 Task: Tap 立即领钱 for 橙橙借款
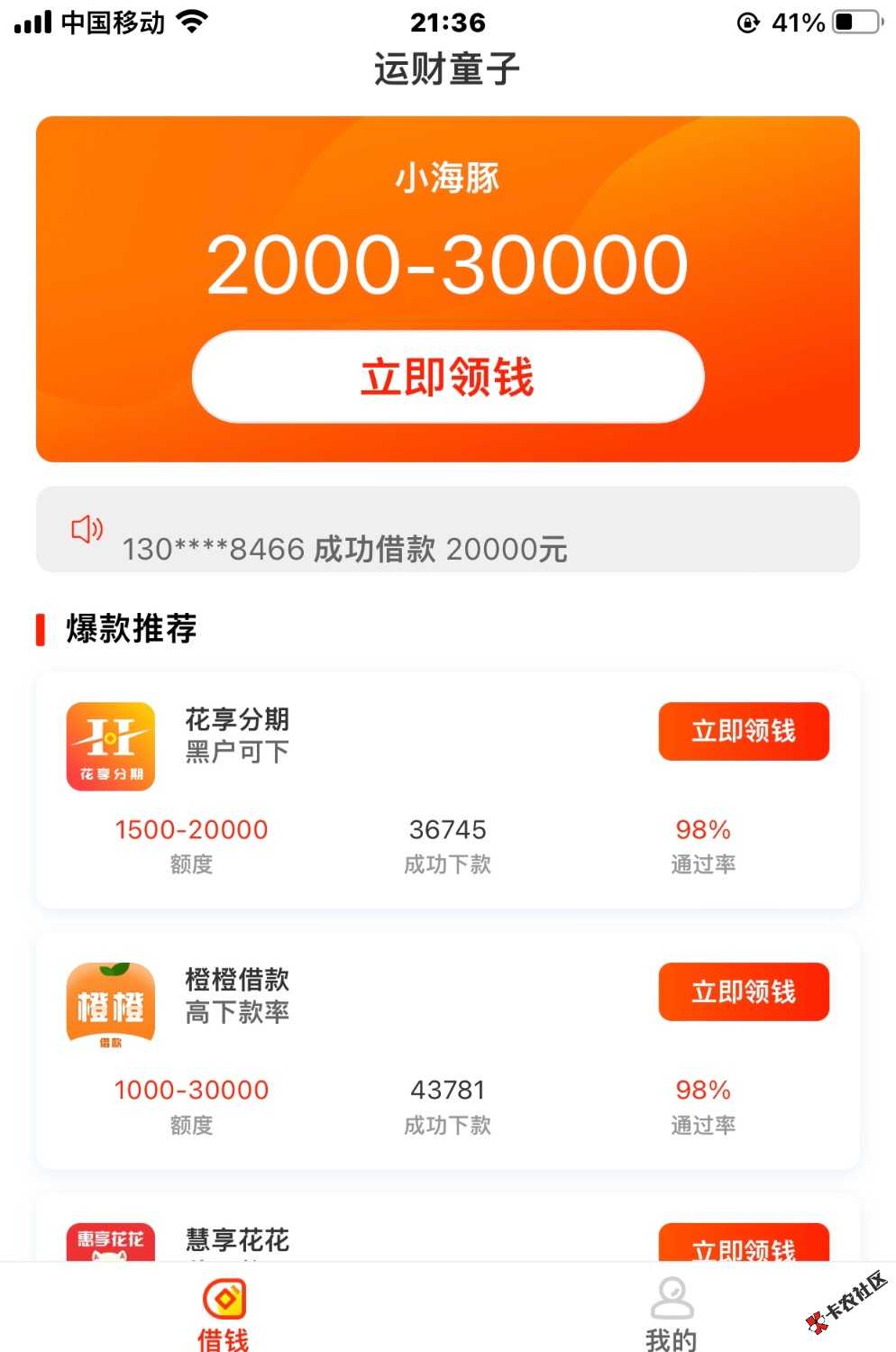[743, 991]
